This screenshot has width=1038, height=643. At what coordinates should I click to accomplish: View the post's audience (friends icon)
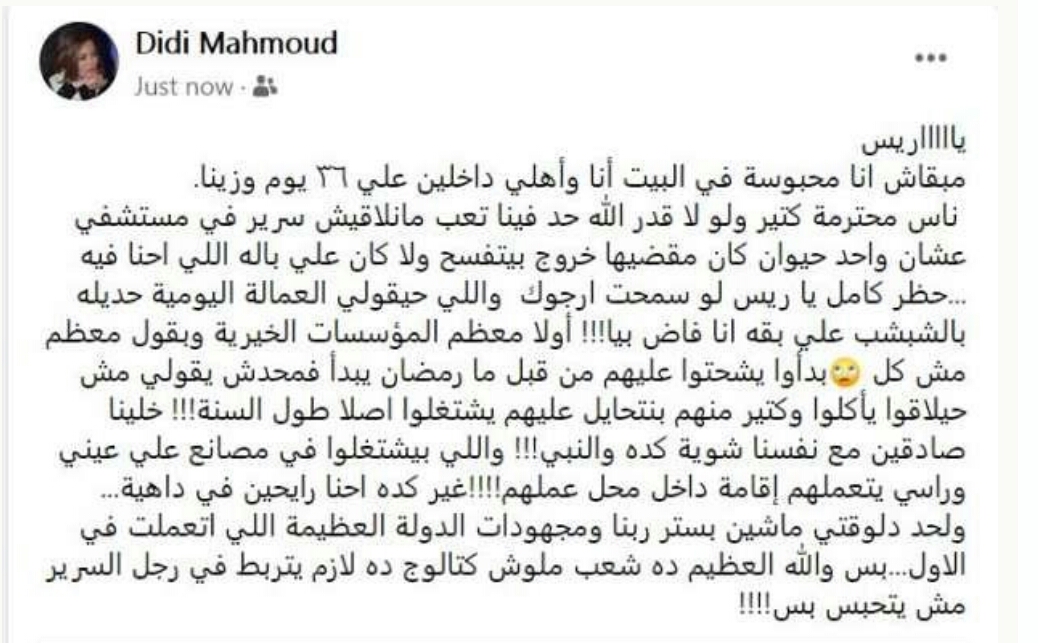point(265,87)
